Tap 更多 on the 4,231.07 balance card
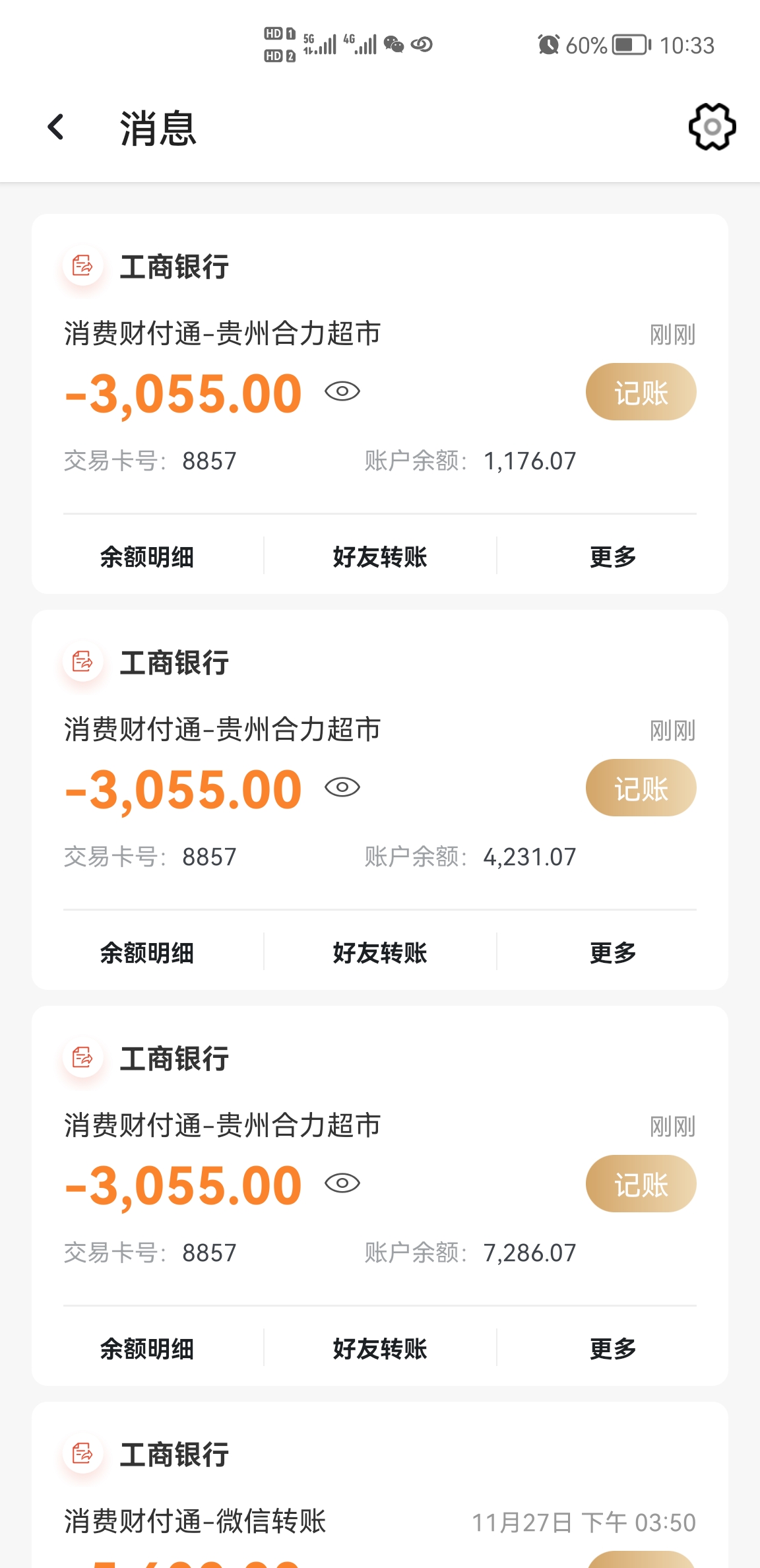The width and height of the screenshot is (760, 1568). [613, 953]
